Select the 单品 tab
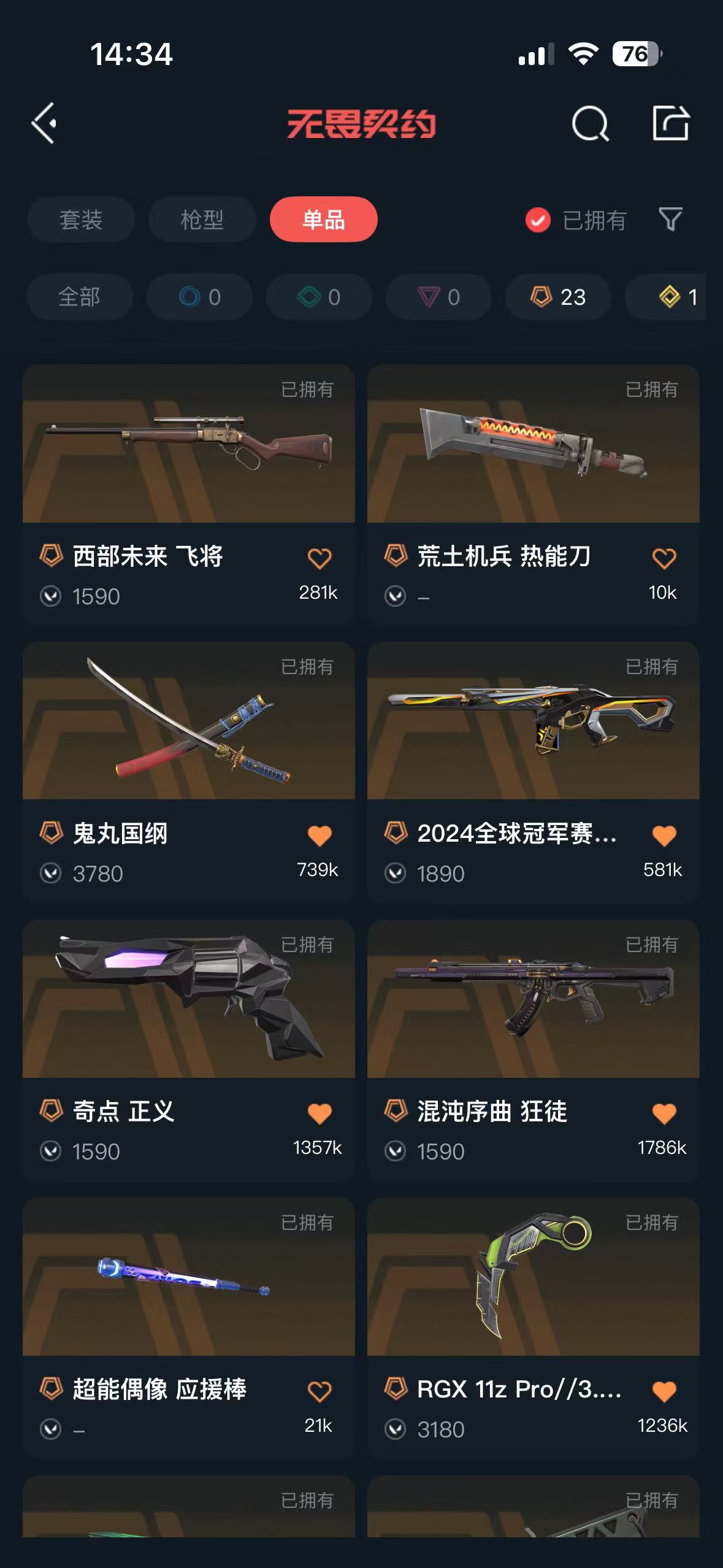This screenshot has height=1568, width=723. click(x=323, y=220)
